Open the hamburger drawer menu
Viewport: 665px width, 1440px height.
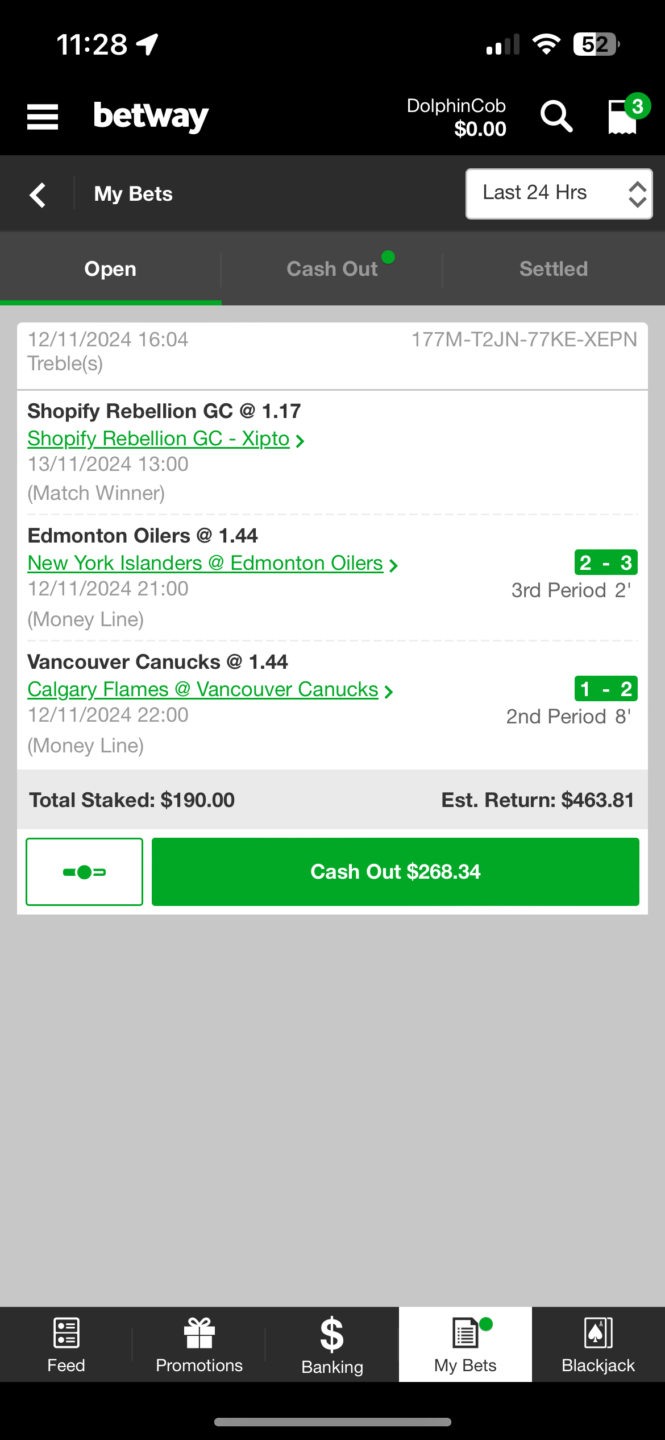pos(42,117)
